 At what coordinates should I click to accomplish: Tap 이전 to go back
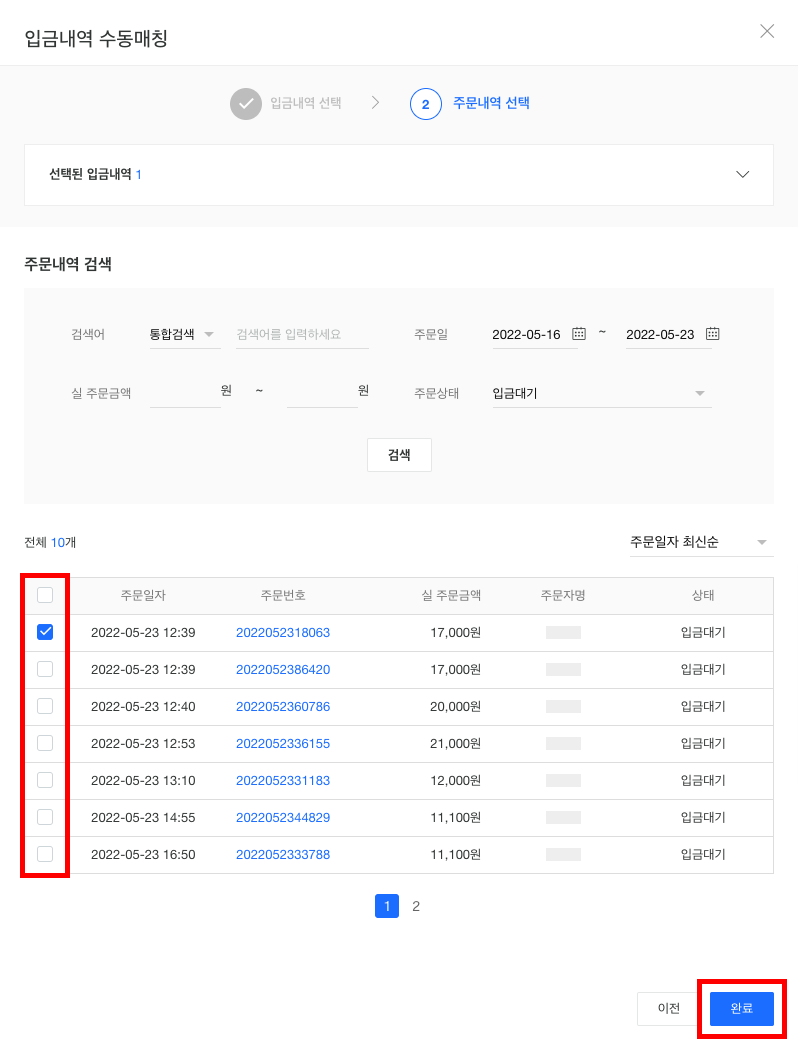tap(668, 1008)
